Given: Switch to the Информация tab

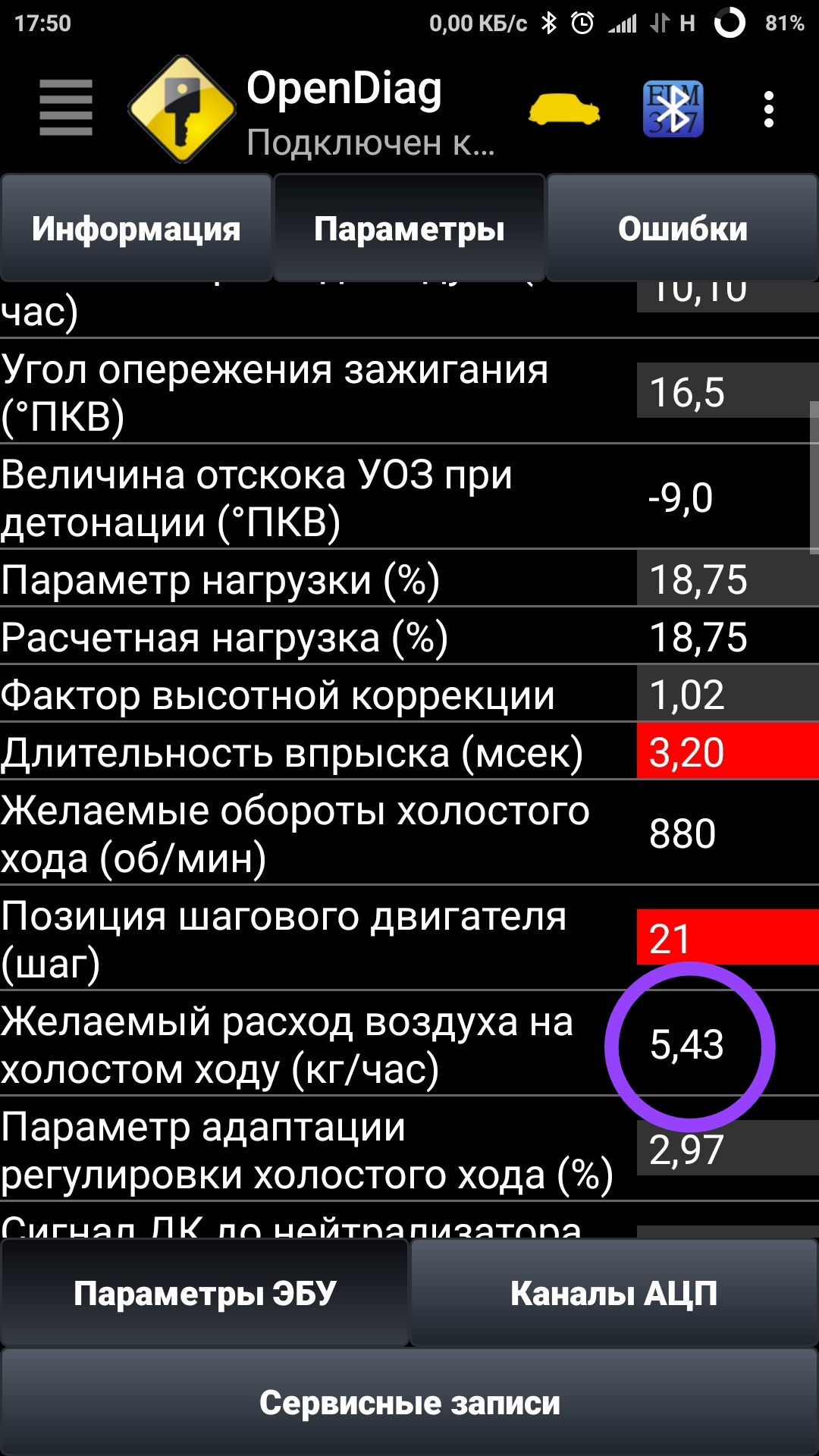Looking at the screenshot, I should (136, 228).
